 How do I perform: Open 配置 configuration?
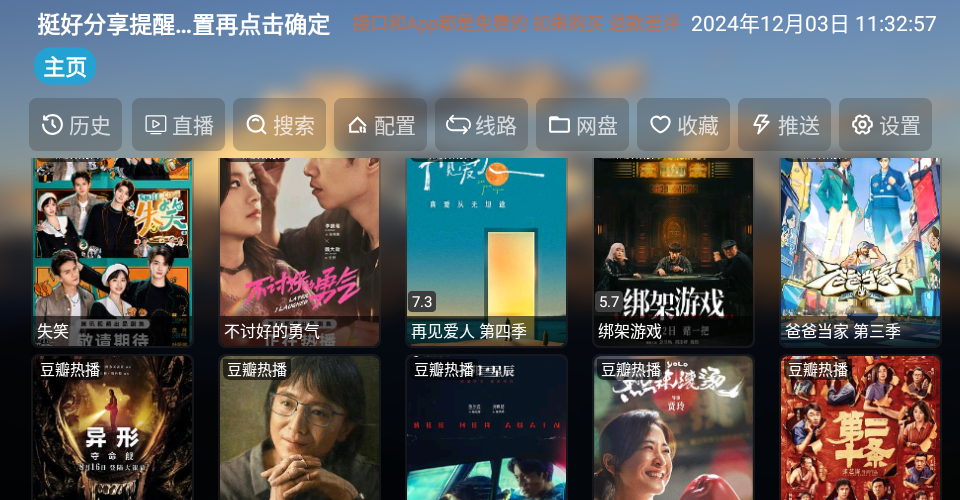[x=381, y=125]
